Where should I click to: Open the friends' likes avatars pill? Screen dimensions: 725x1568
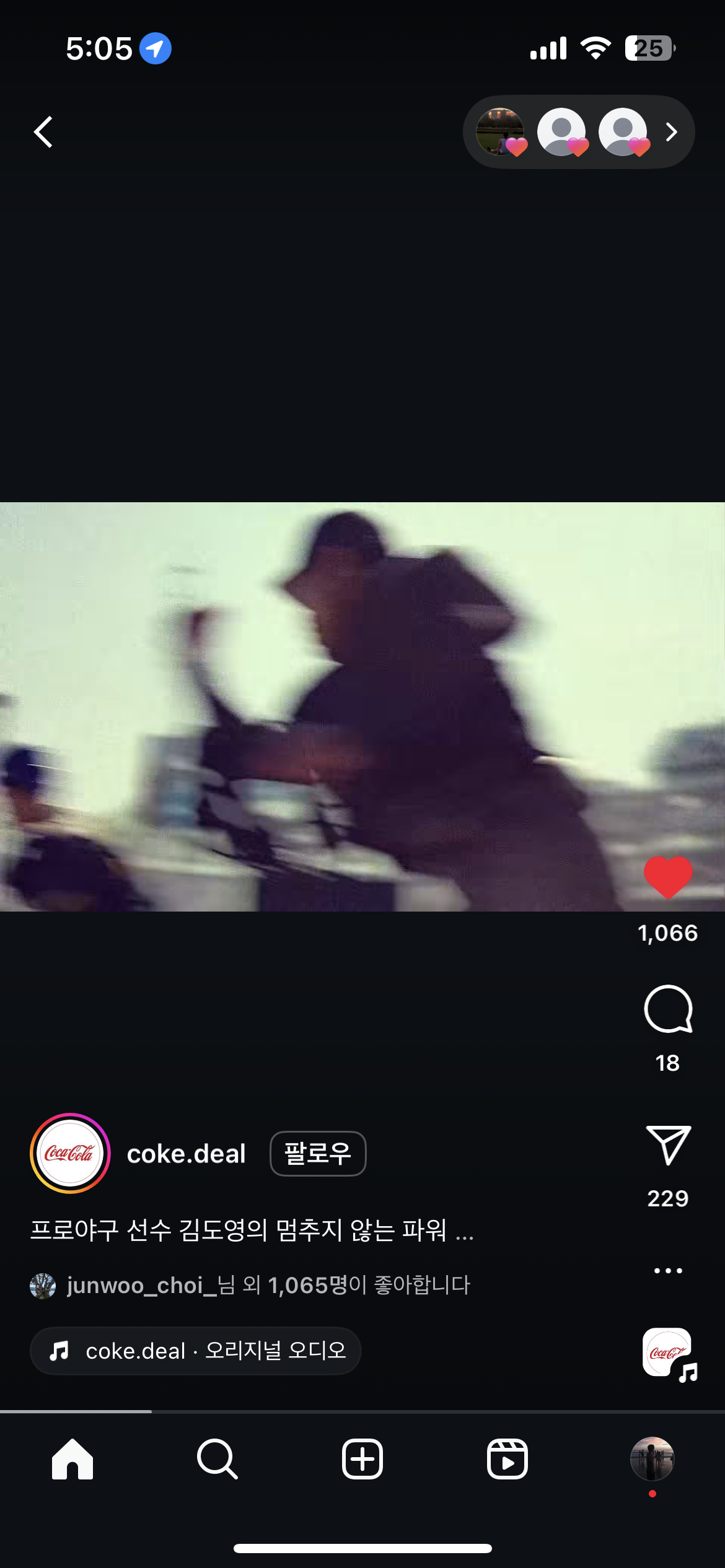point(579,132)
